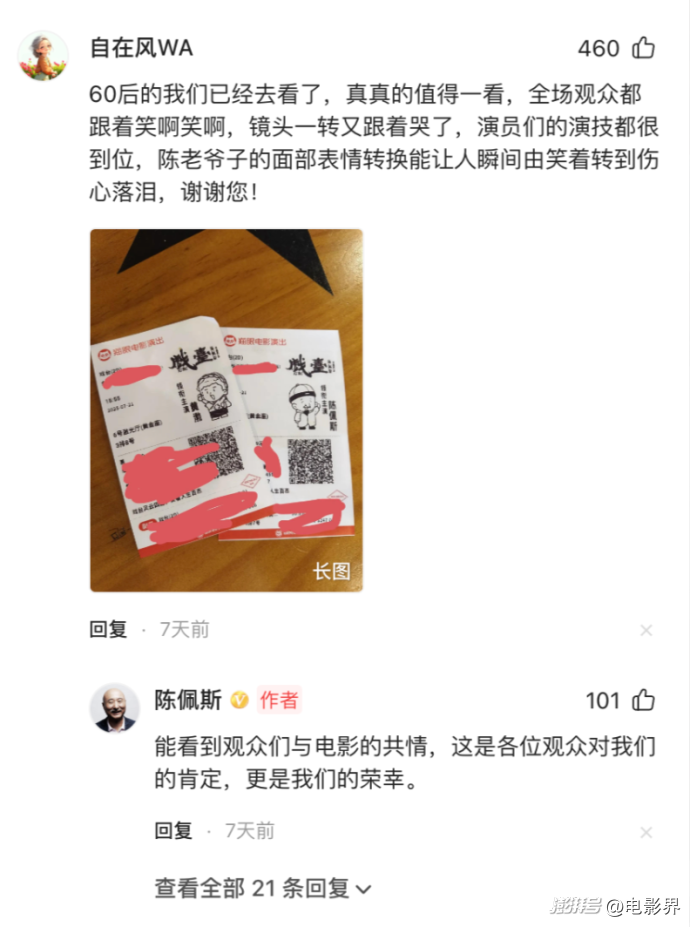The width and height of the screenshot is (690, 927).
Task: Reply to 陈佩斯's comment
Action: [x=173, y=831]
